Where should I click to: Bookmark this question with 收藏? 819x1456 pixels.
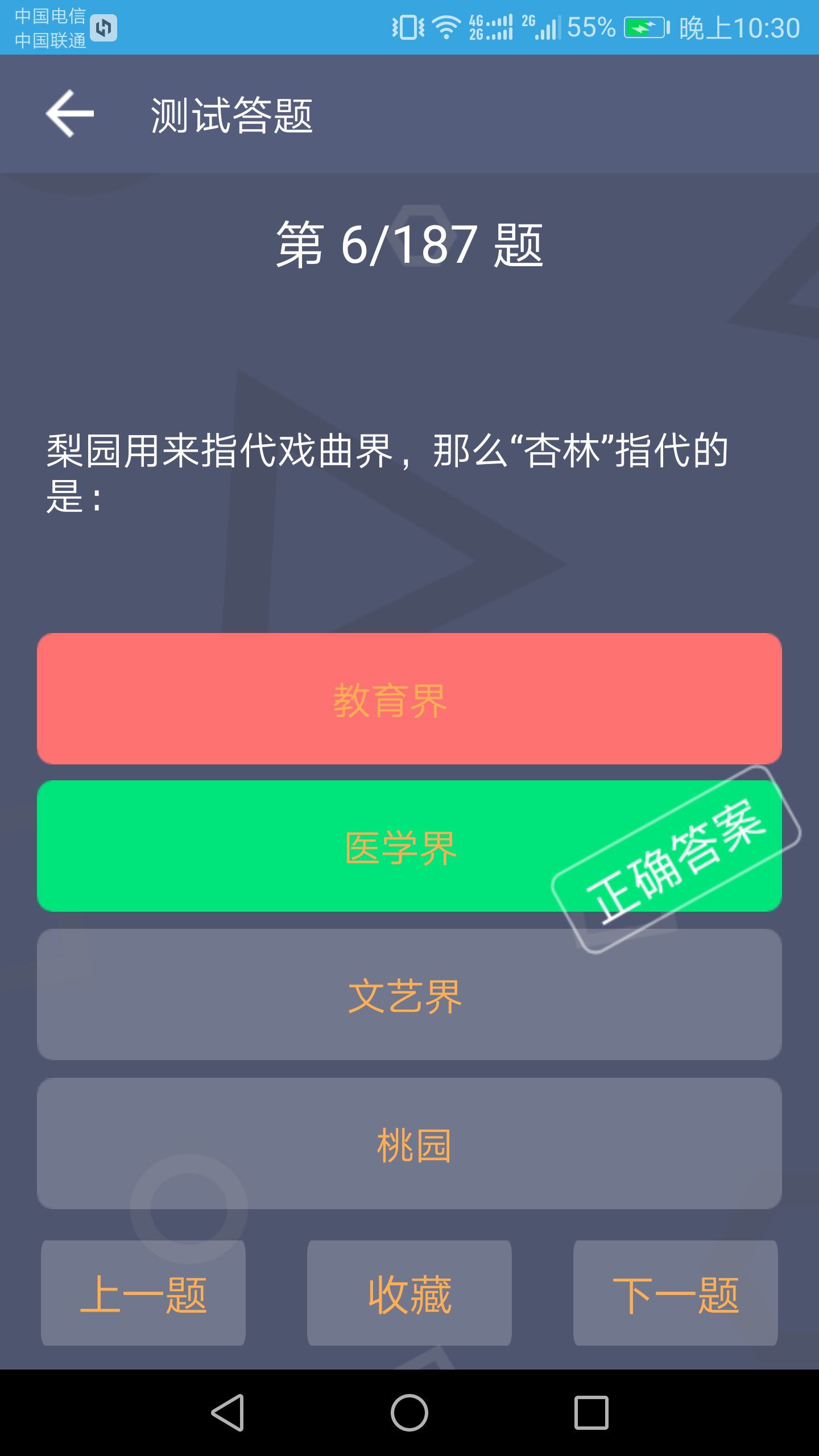point(409,1293)
